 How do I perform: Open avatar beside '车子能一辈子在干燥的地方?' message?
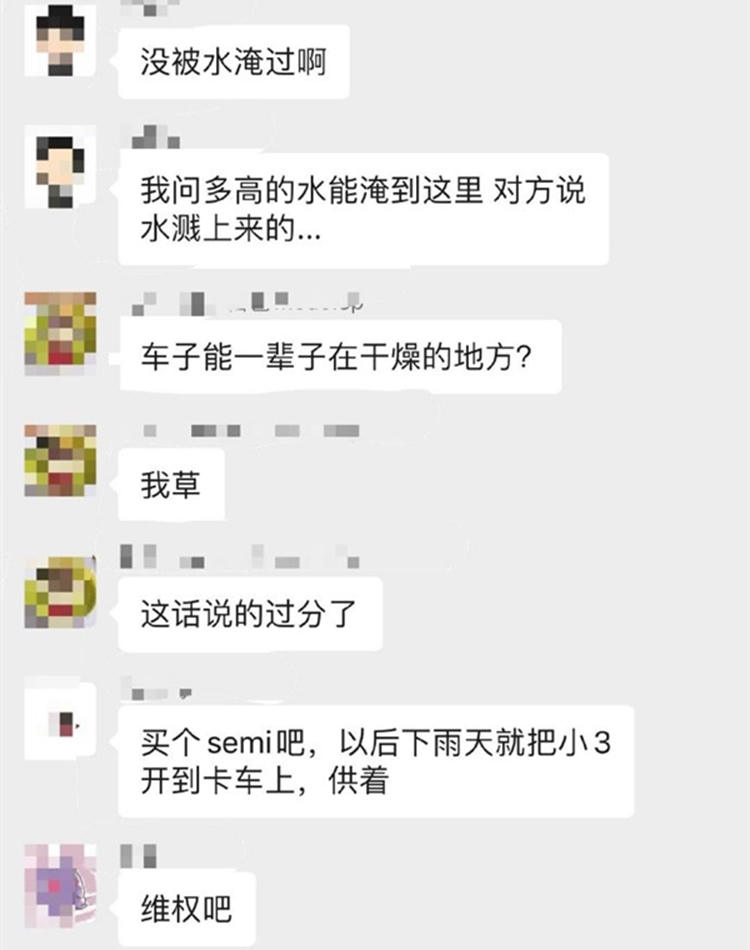[x=60, y=330]
